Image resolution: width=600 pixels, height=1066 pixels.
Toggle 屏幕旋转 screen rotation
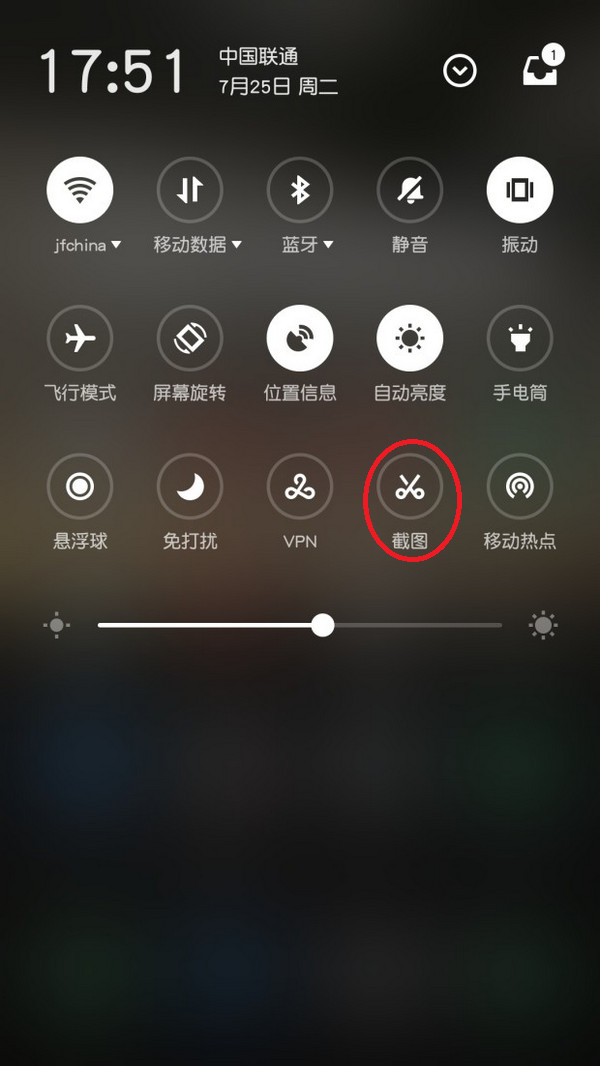(190, 339)
